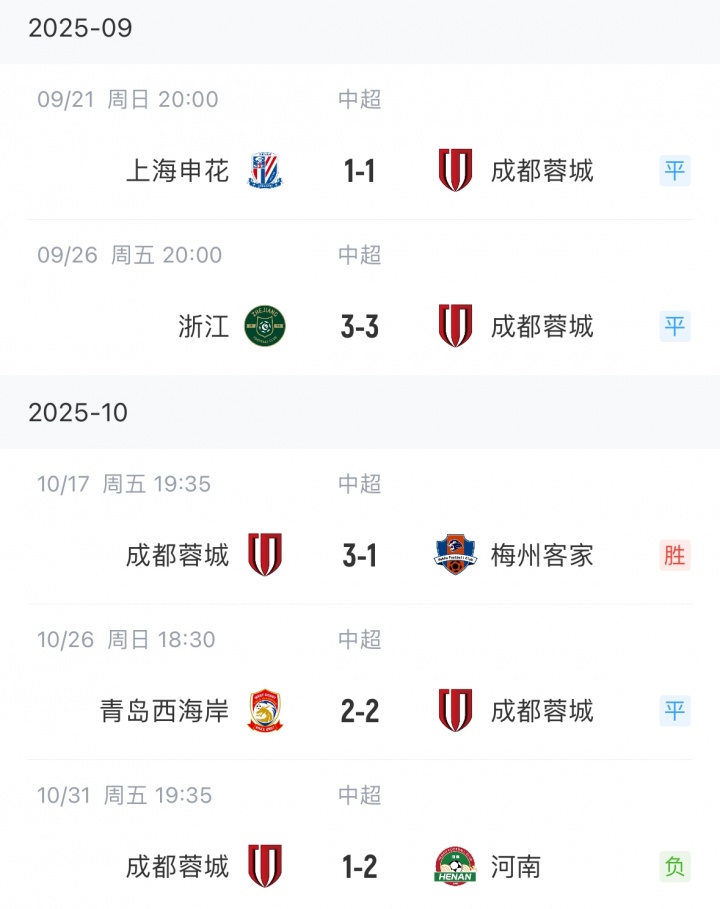The height and width of the screenshot is (909, 720).
Task: Open the 成都蓉城 vs 梅州客家 match details
Action: [359, 555]
